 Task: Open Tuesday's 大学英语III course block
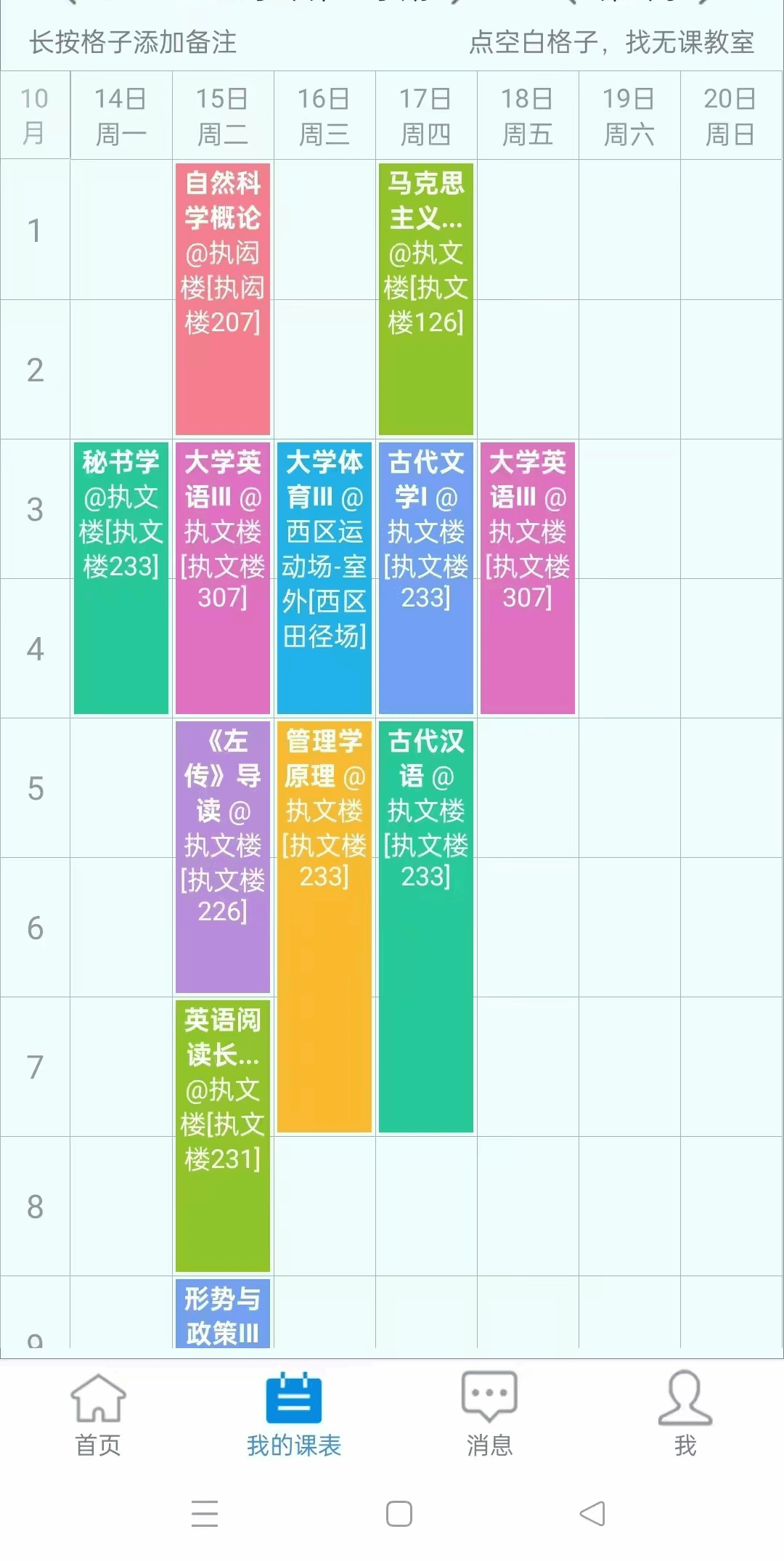click(223, 577)
